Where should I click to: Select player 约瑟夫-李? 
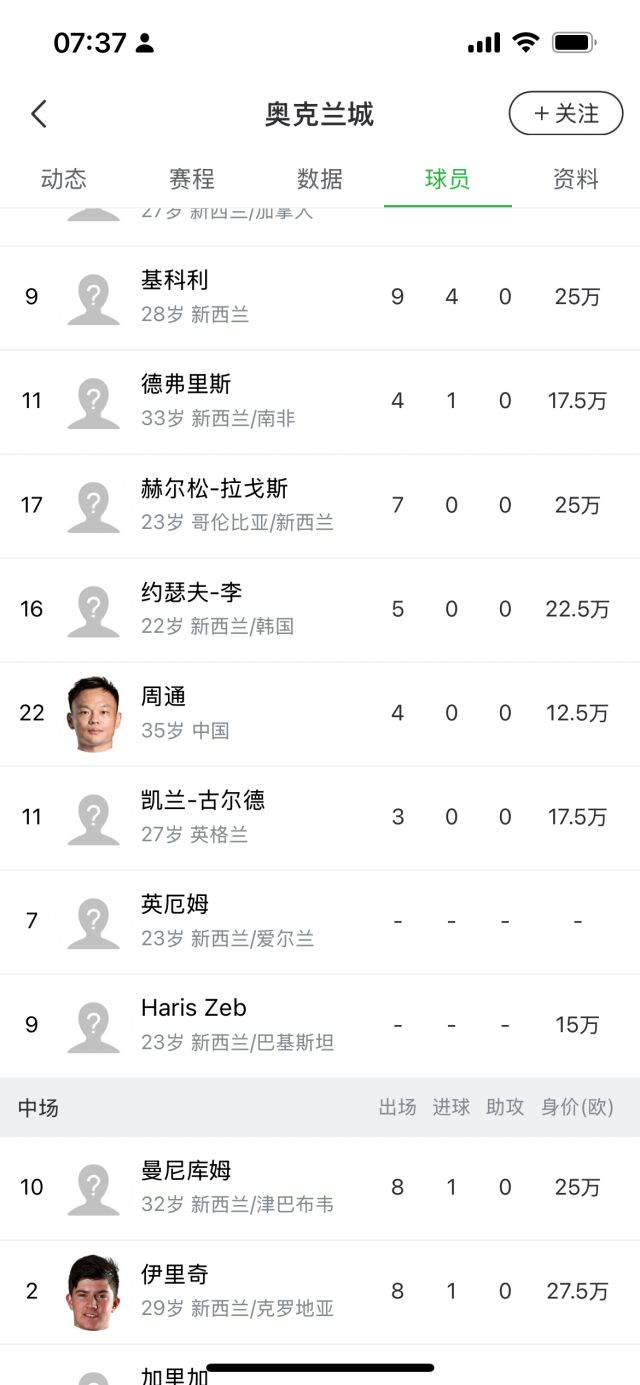tap(320, 610)
